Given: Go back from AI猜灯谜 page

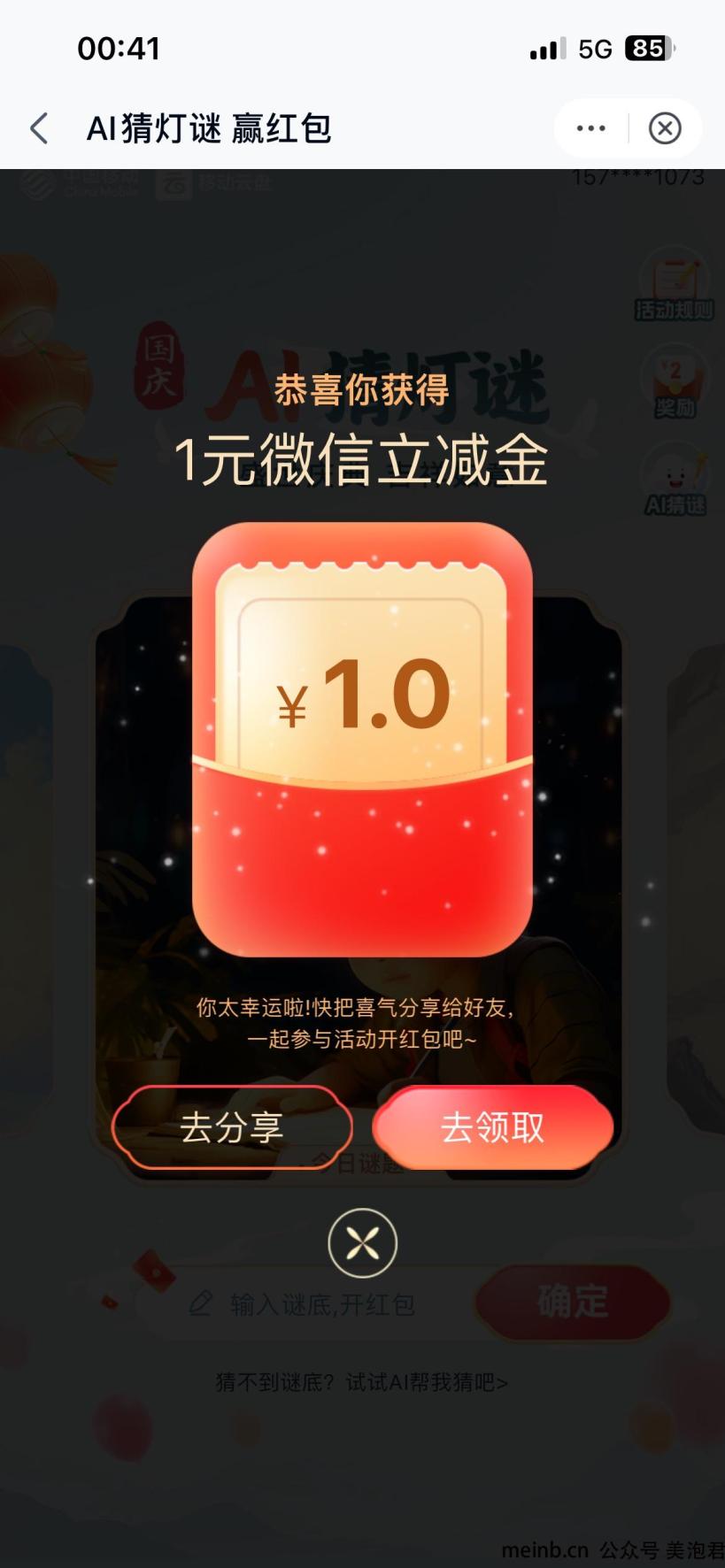Looking at the screenshot, I should click(39, 128).
